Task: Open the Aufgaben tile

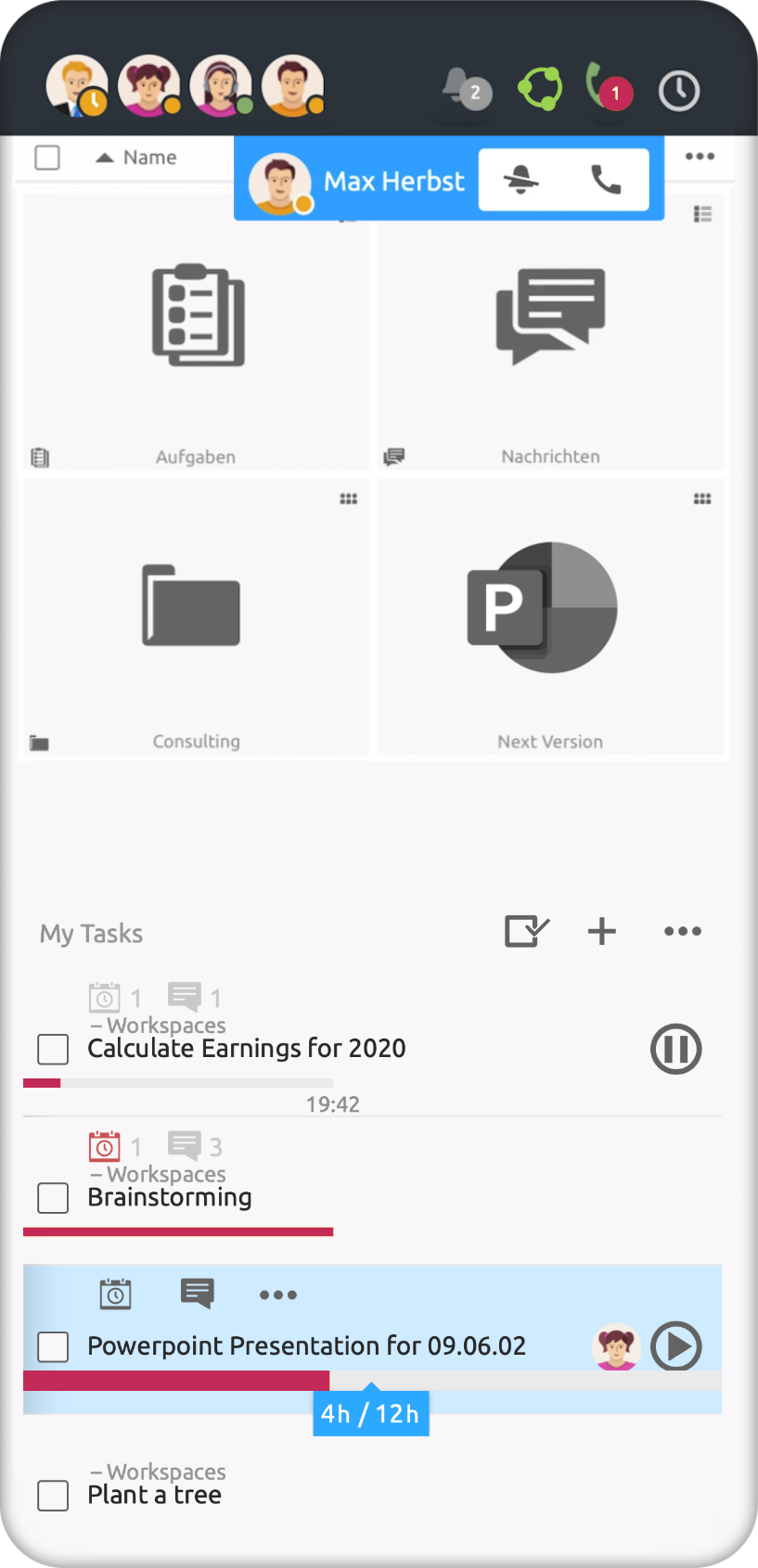Action: tap(198, 331)
